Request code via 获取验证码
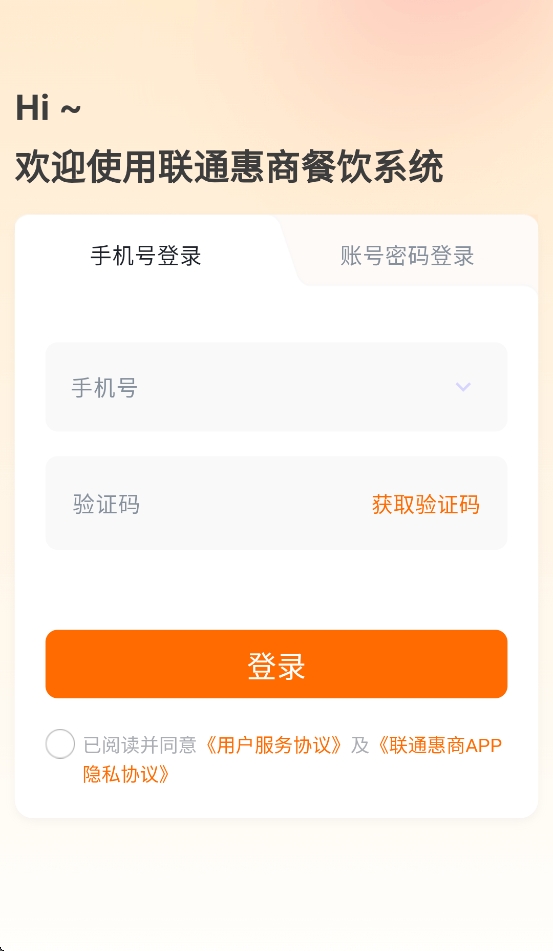This screenshot has height=951, width=553. (426, 504)
